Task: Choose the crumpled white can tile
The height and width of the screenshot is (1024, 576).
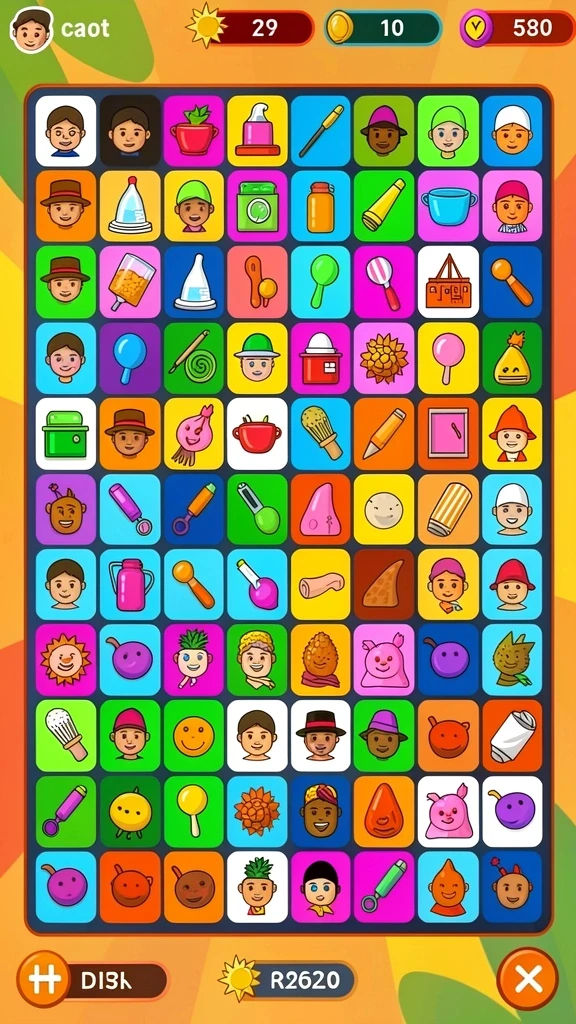Action: point(512,735)
